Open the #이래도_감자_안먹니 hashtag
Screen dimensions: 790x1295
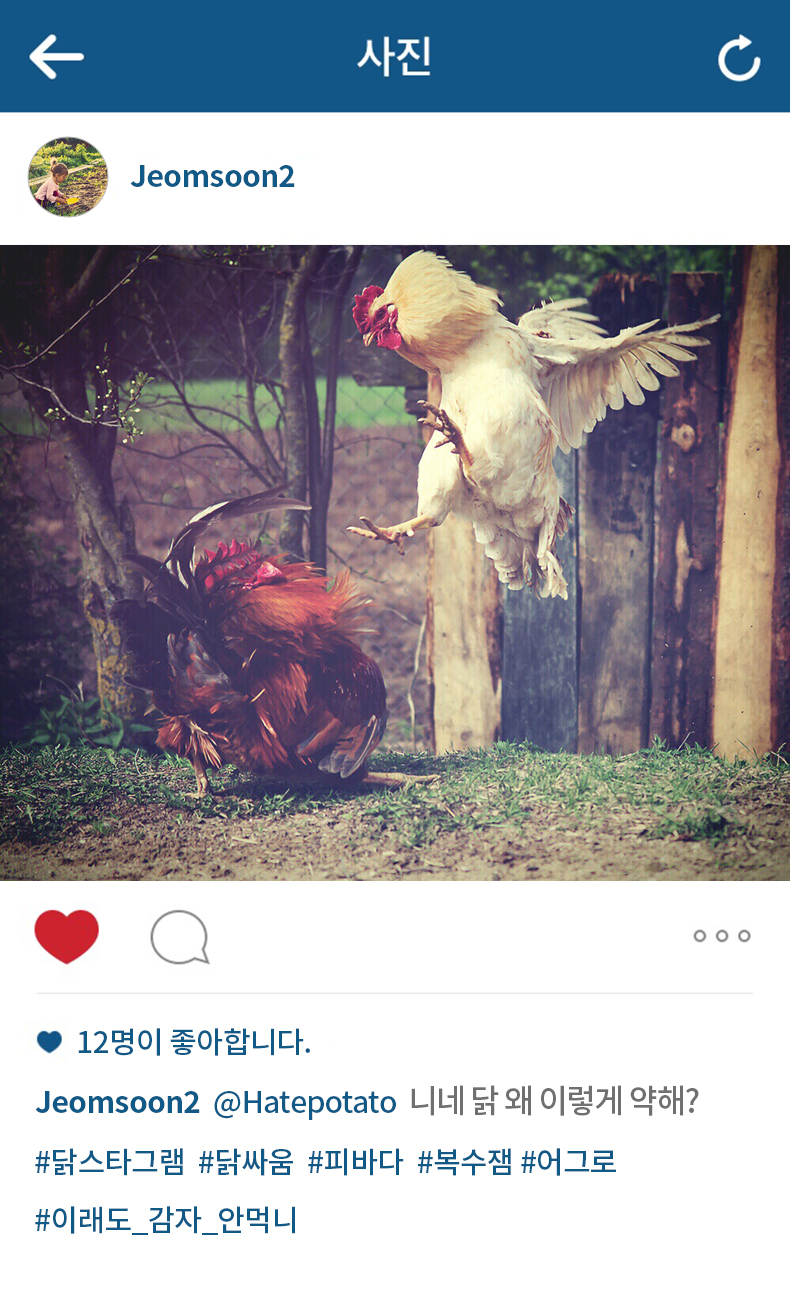click(x=166, y=1221)
